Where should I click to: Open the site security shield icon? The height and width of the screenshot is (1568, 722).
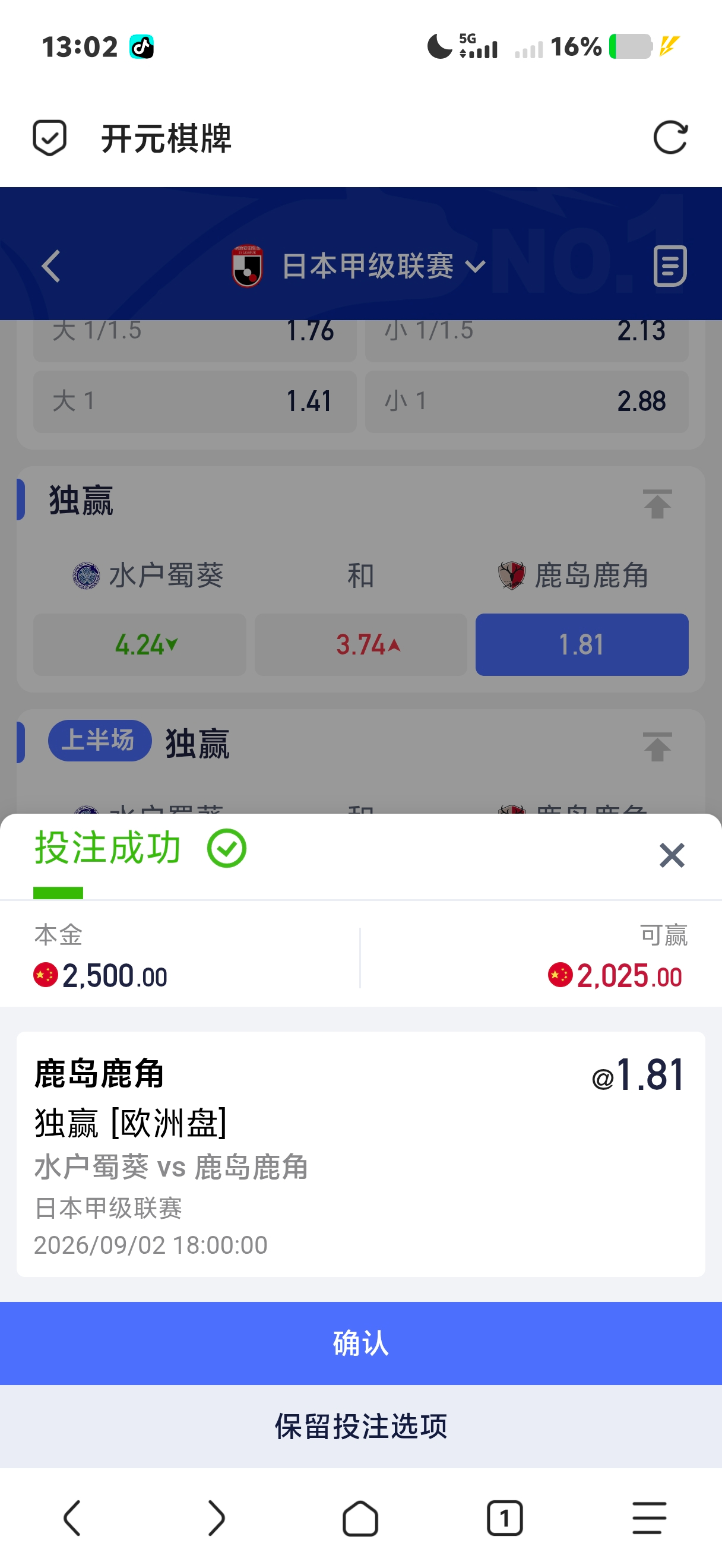click(49, 138)
